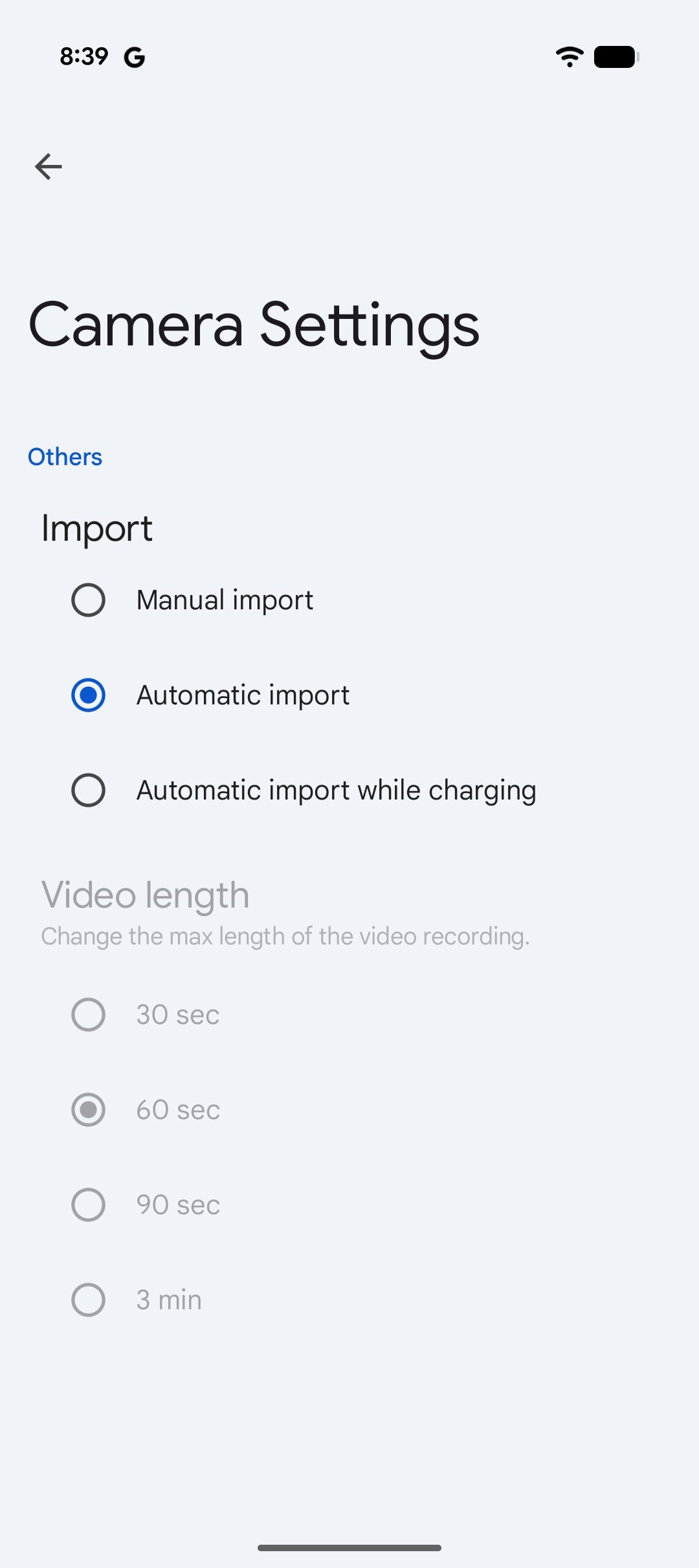699x1568 pixels.
Task: Select Automatic import while charging
Action: click(89, 790)
